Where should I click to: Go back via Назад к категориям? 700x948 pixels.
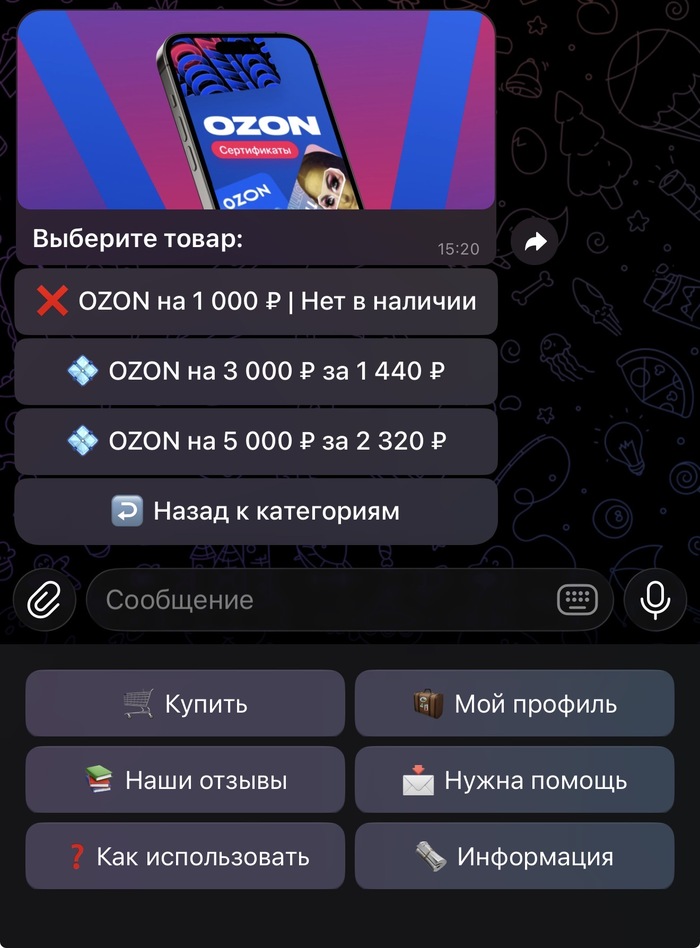click(x=256, y=511)
